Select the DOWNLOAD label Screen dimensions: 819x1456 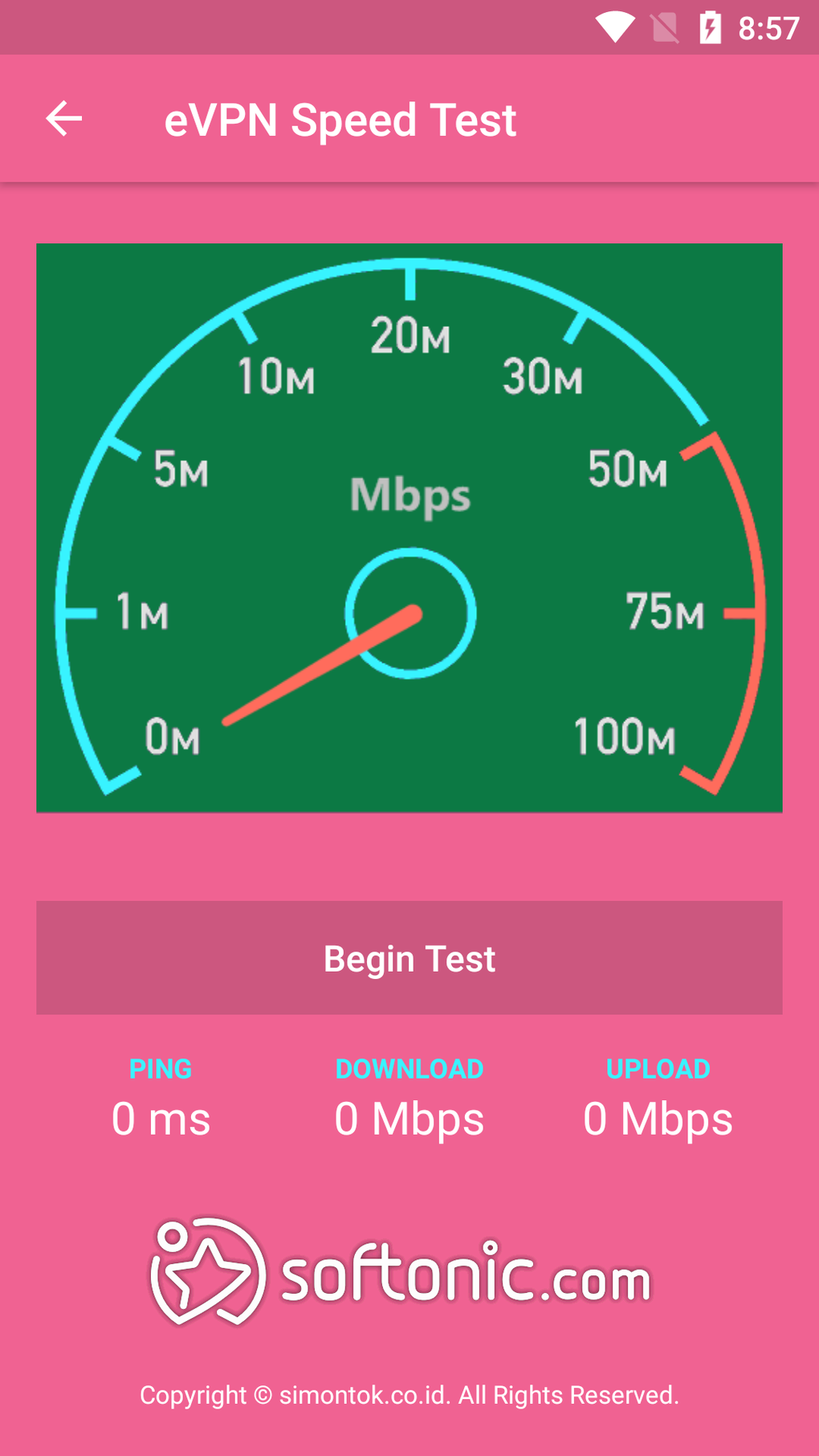point(409,1069)
